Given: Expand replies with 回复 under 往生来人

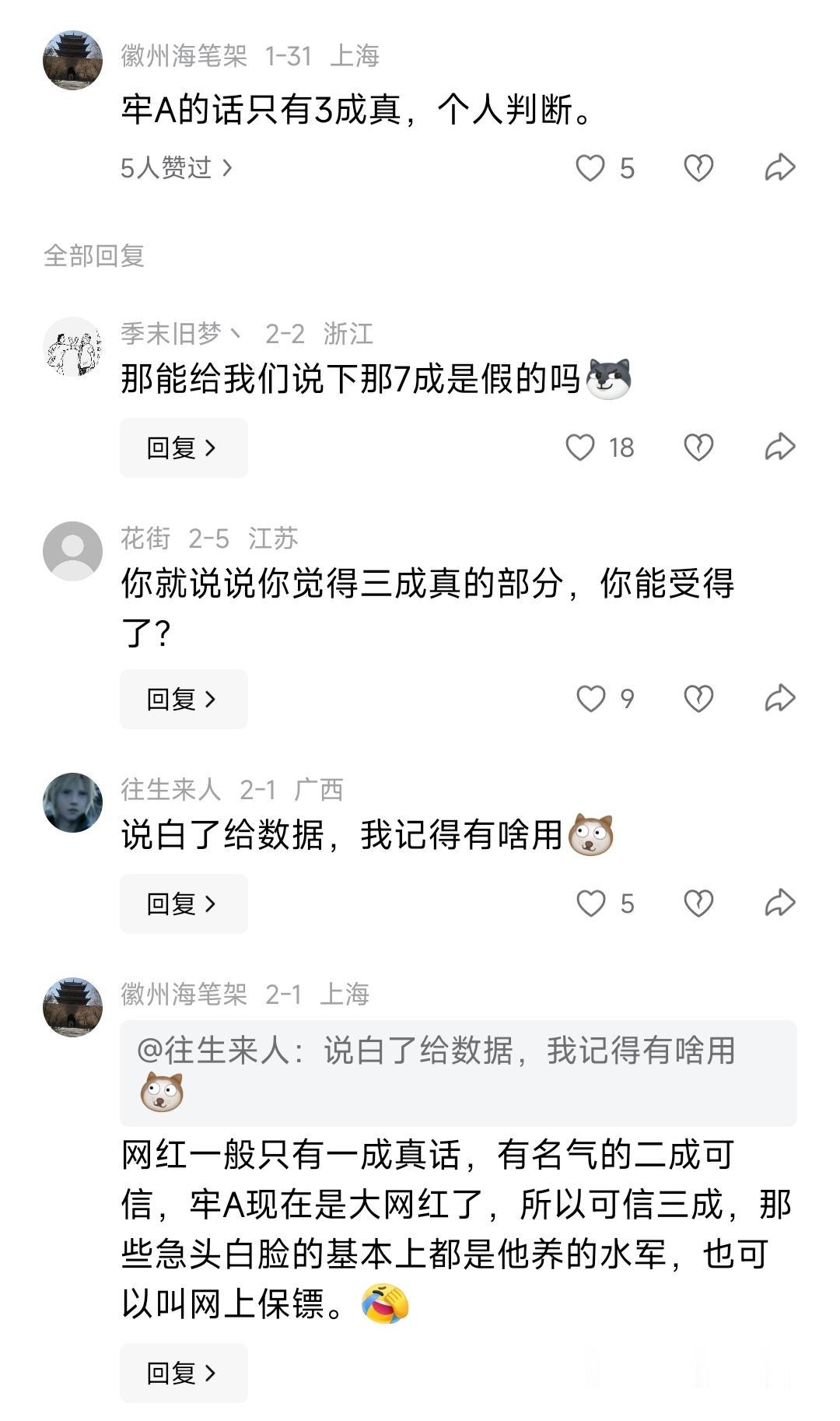Looking at the screenshot, I should click(x=184, y=903).
